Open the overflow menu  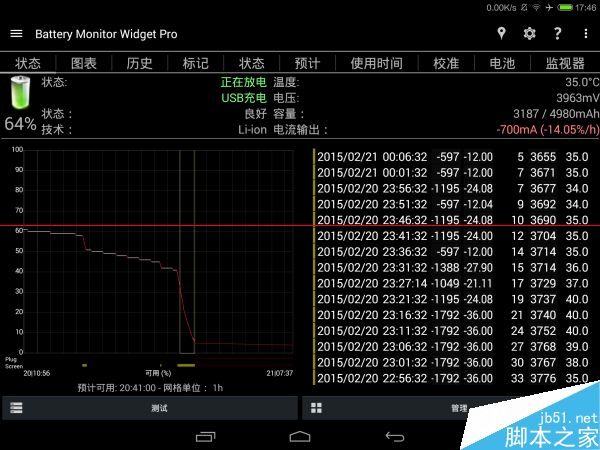pos(583,33)
